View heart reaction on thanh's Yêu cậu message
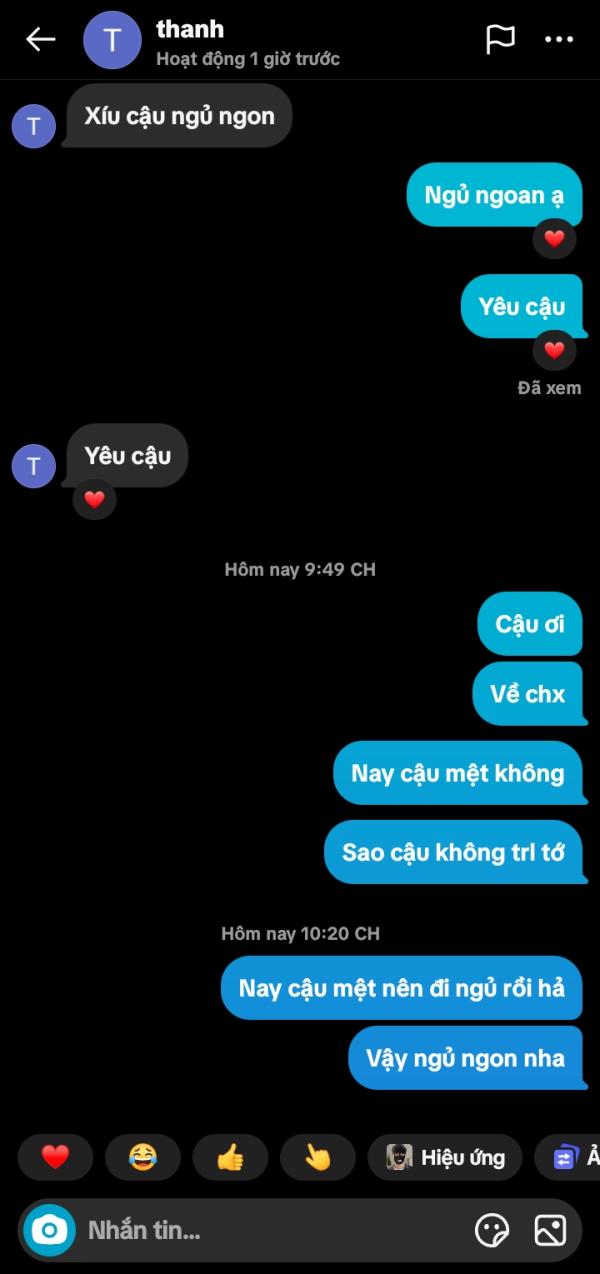Viewport: 600px width, 1274px height. (95, 500)
